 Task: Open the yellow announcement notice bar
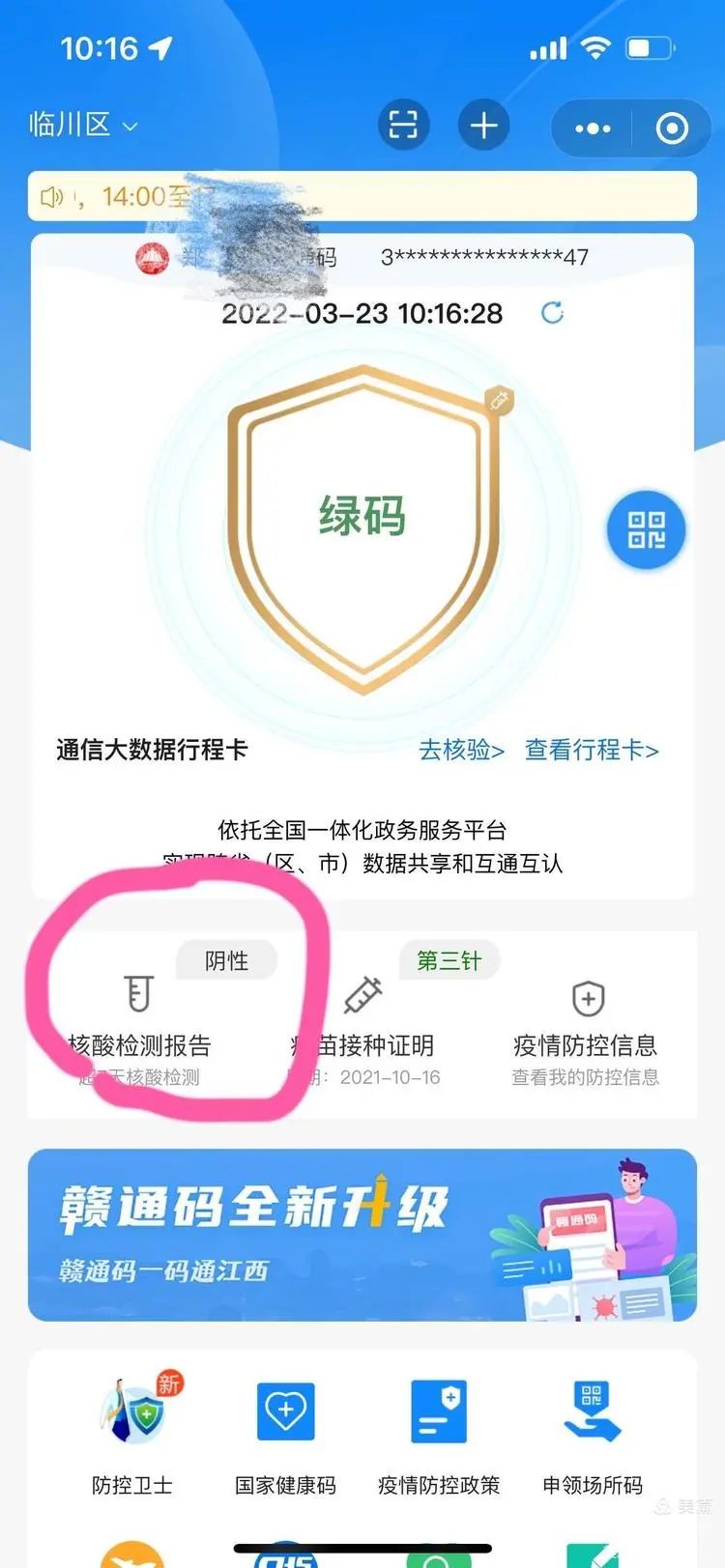point(362,196)
